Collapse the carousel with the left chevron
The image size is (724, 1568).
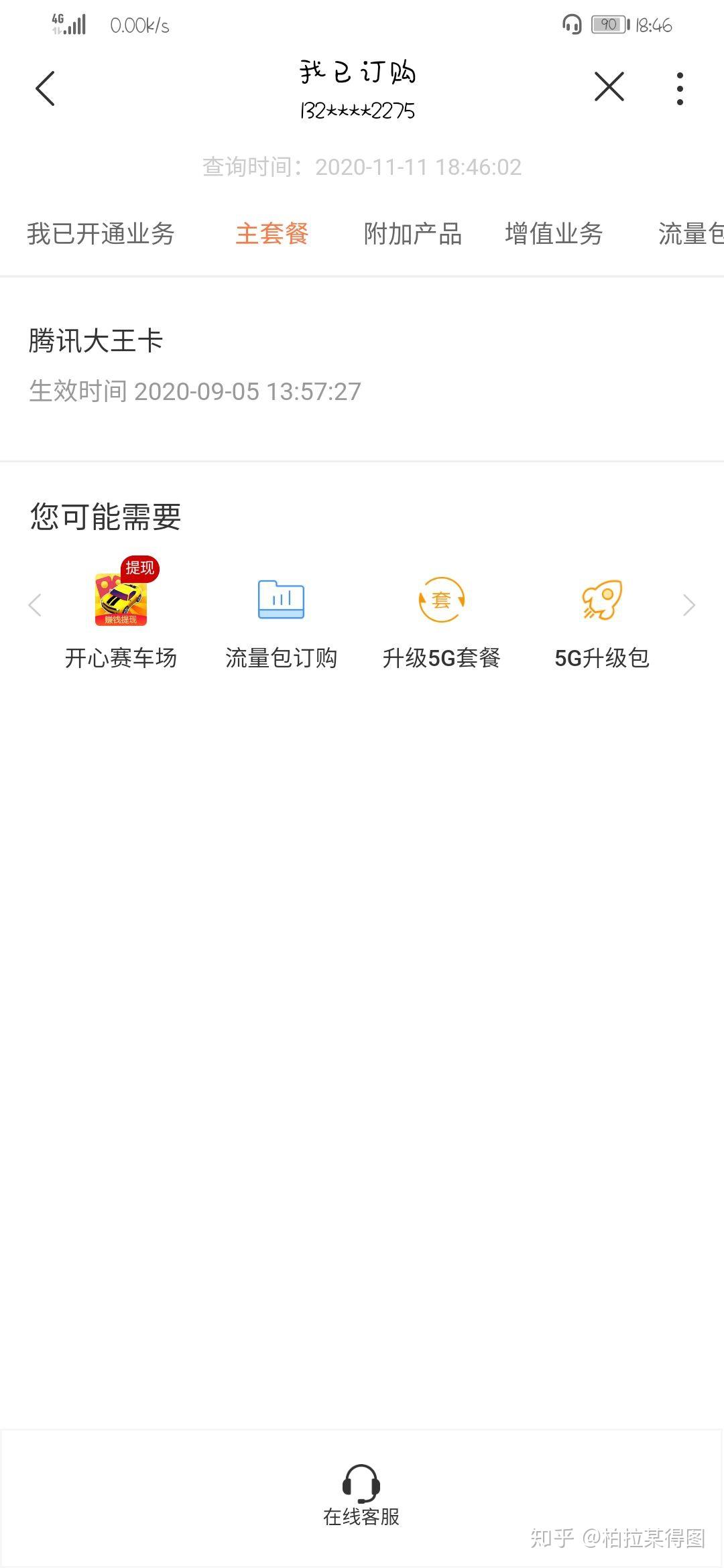(x=36, y=604)
